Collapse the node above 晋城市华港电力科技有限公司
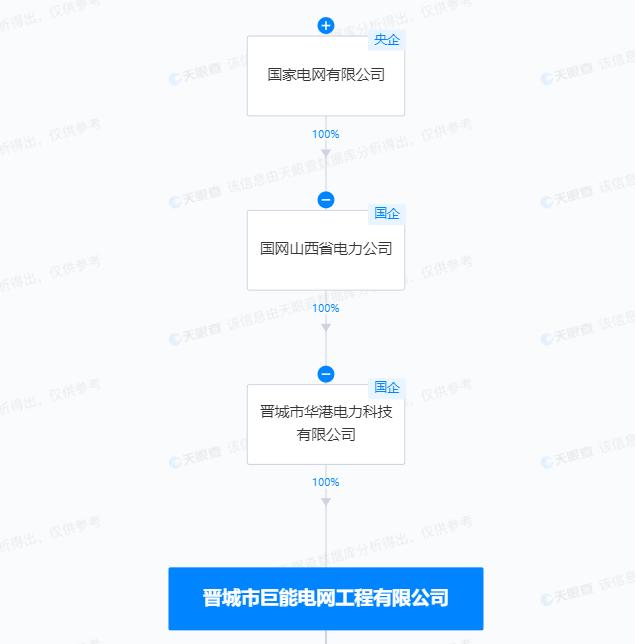The image size is (635, 644). 326,374
